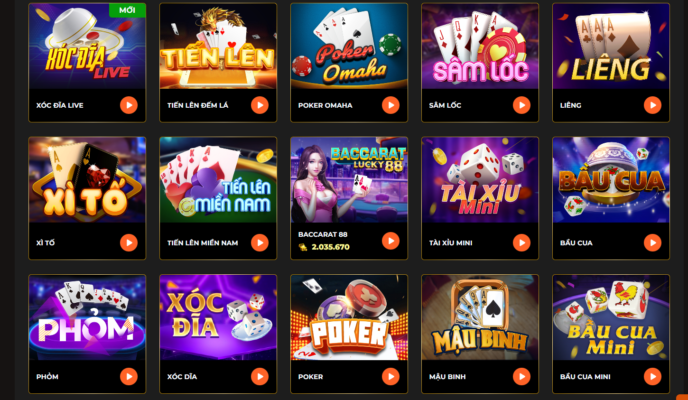Play Baccarat 88 using orange play button

click(390, 241)
